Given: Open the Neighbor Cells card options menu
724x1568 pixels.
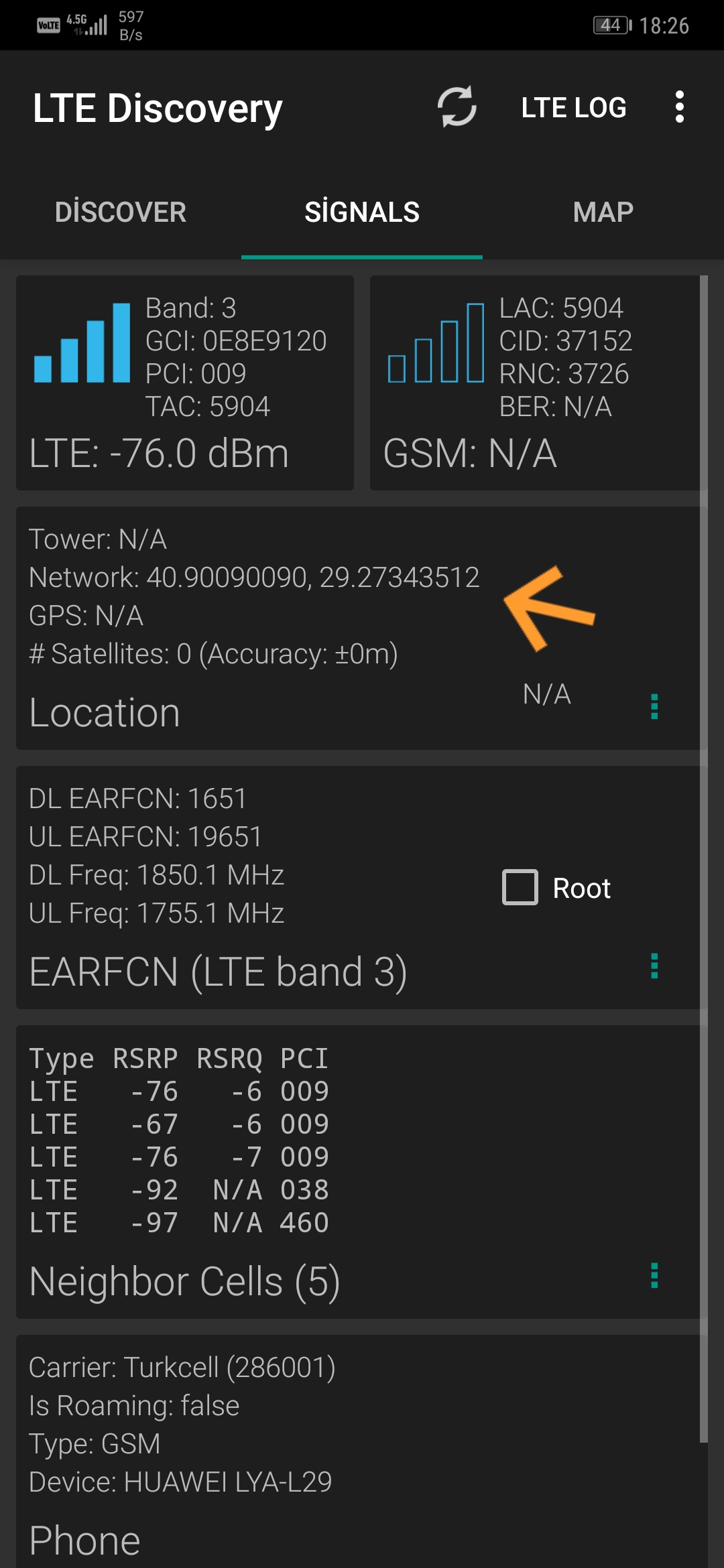Looking at the screenshot, I should pos(654,1275).
